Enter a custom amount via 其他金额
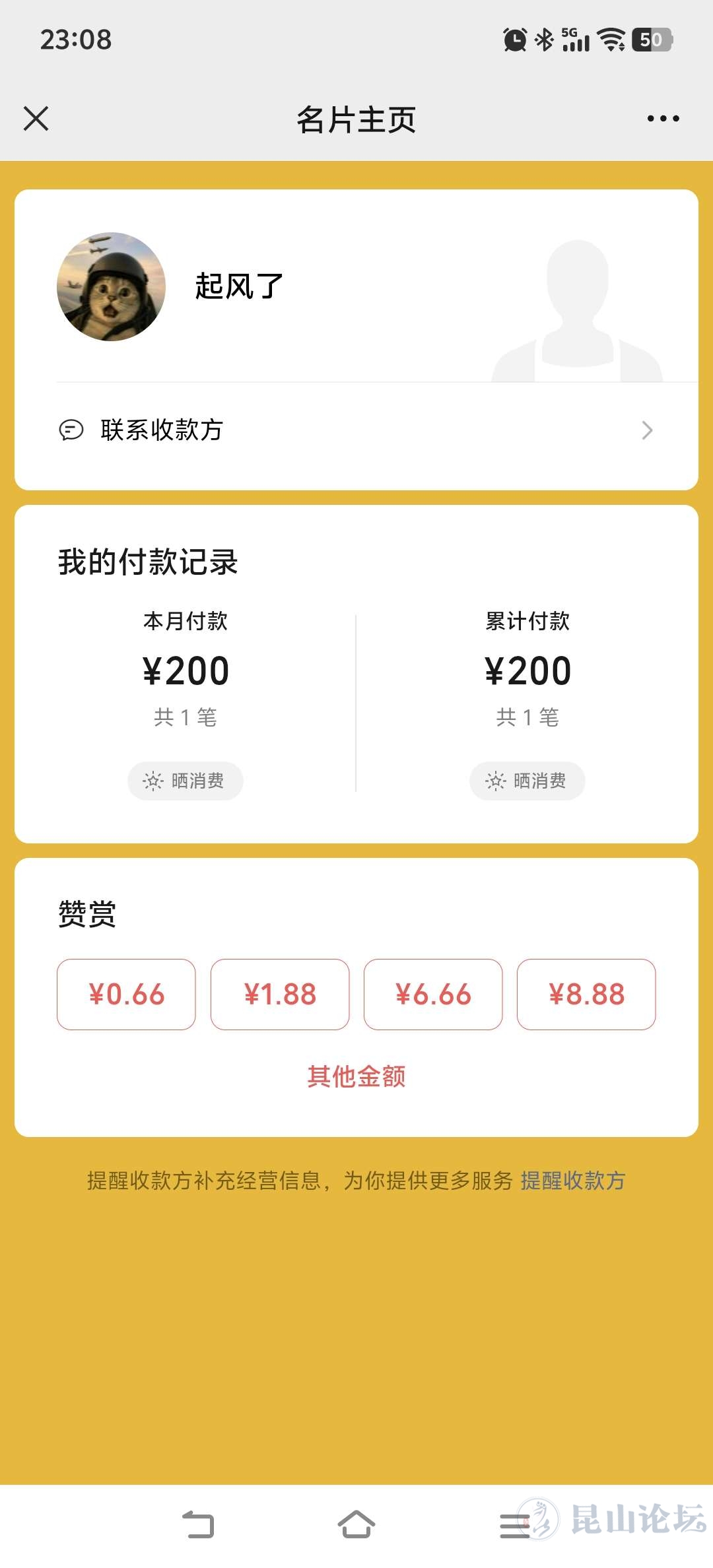This screenshot has width=713, height=1568. point(356,1076)
